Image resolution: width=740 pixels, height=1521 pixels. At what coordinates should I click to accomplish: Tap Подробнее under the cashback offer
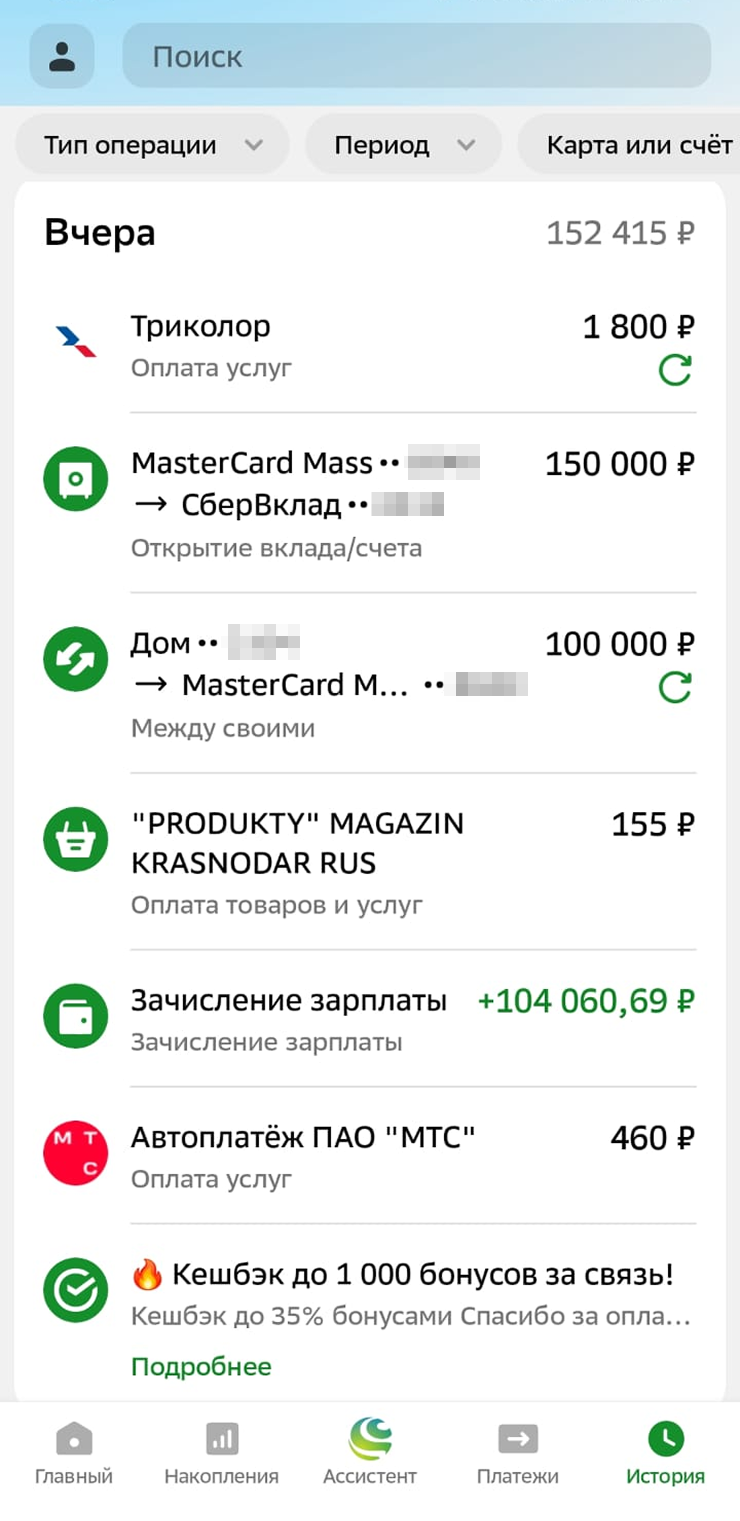[201, 1366]
